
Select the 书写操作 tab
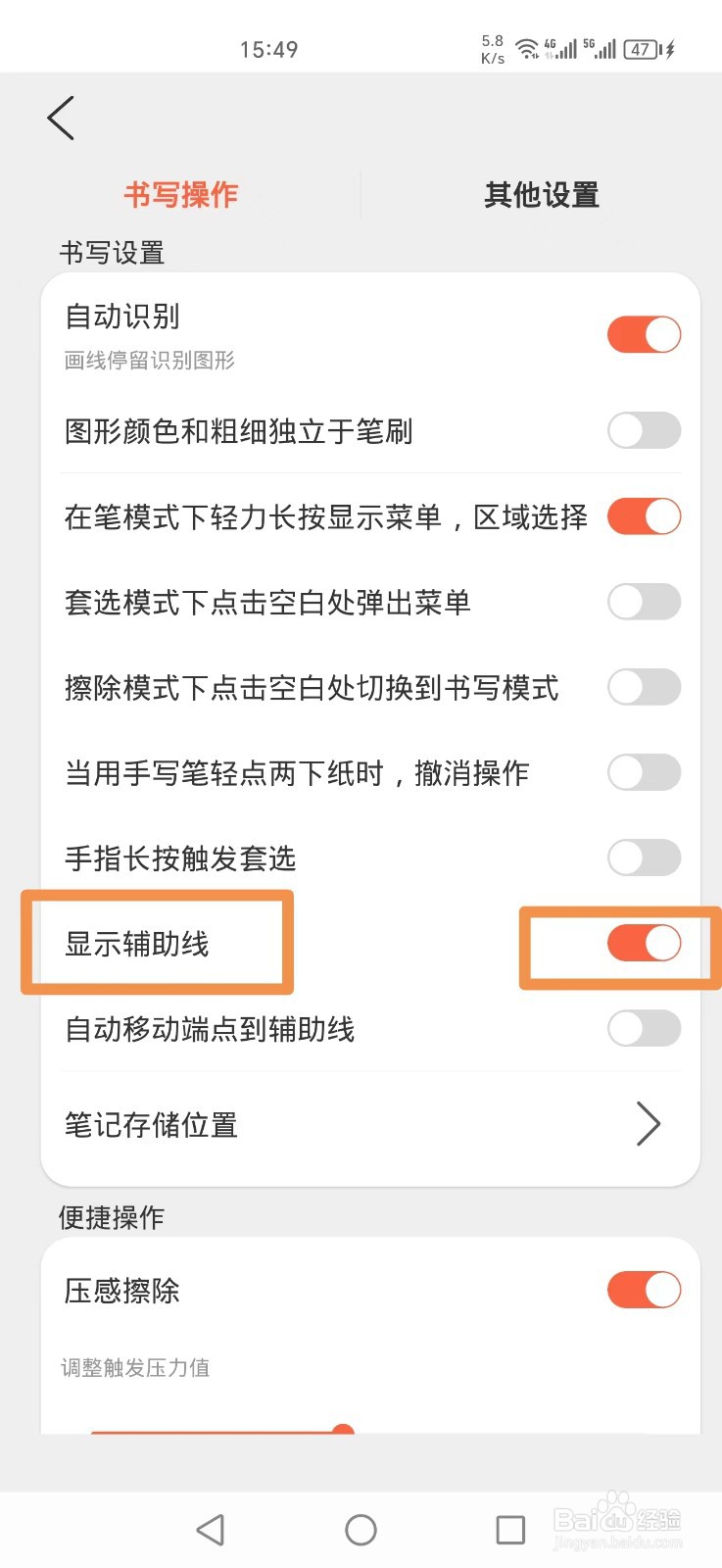[x=182, y=195]
